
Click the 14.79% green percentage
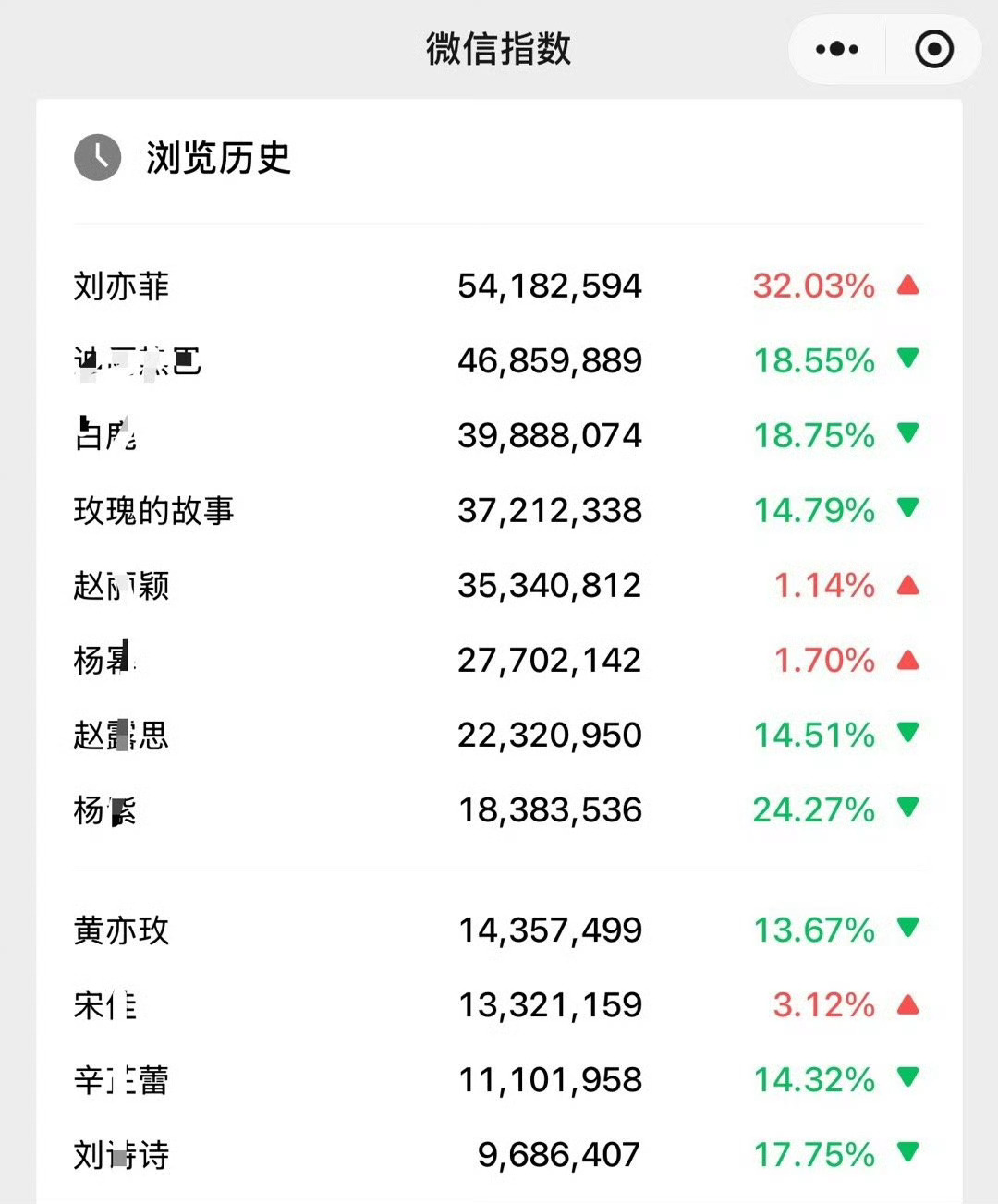tap(814, 509)
